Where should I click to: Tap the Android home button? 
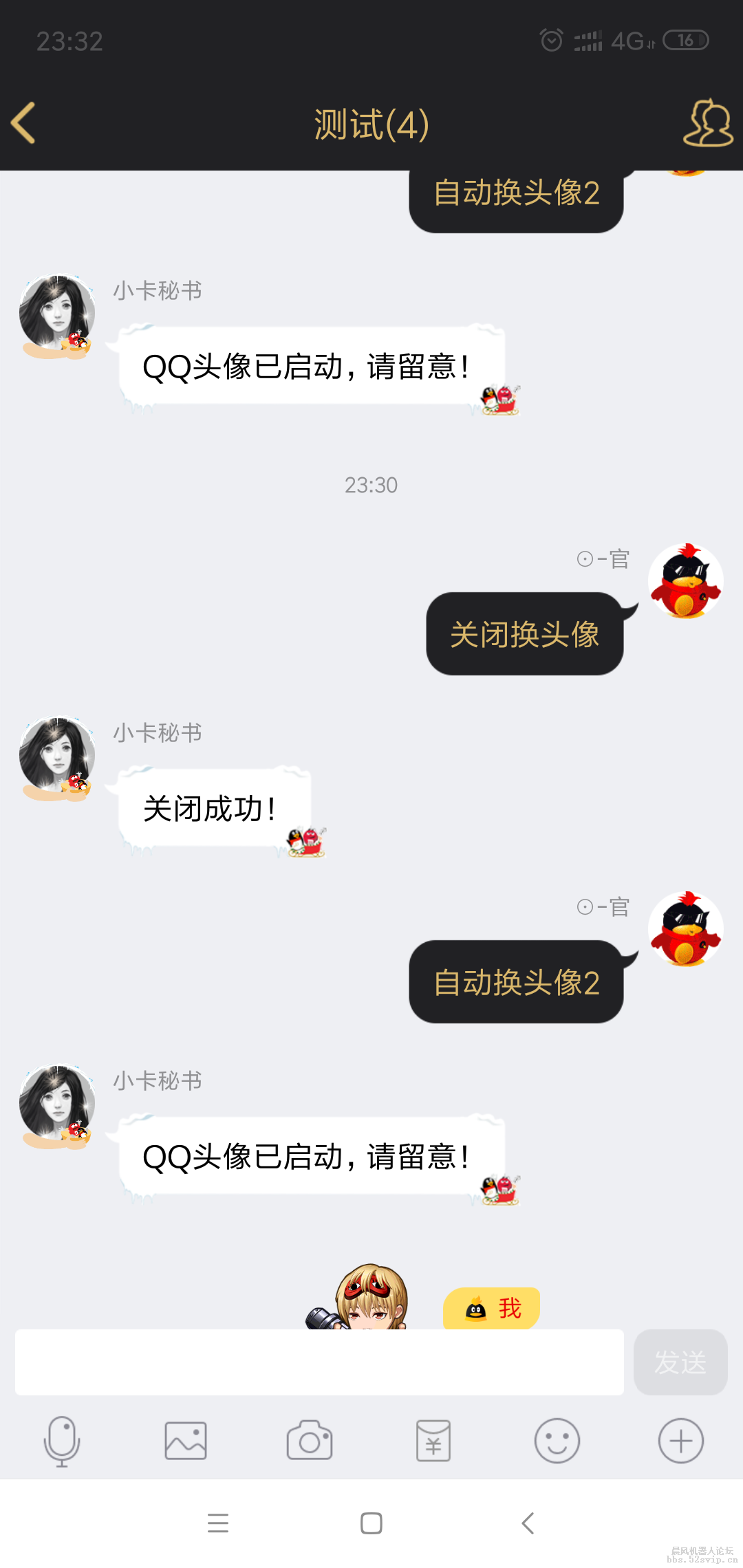click(370, 1522)
